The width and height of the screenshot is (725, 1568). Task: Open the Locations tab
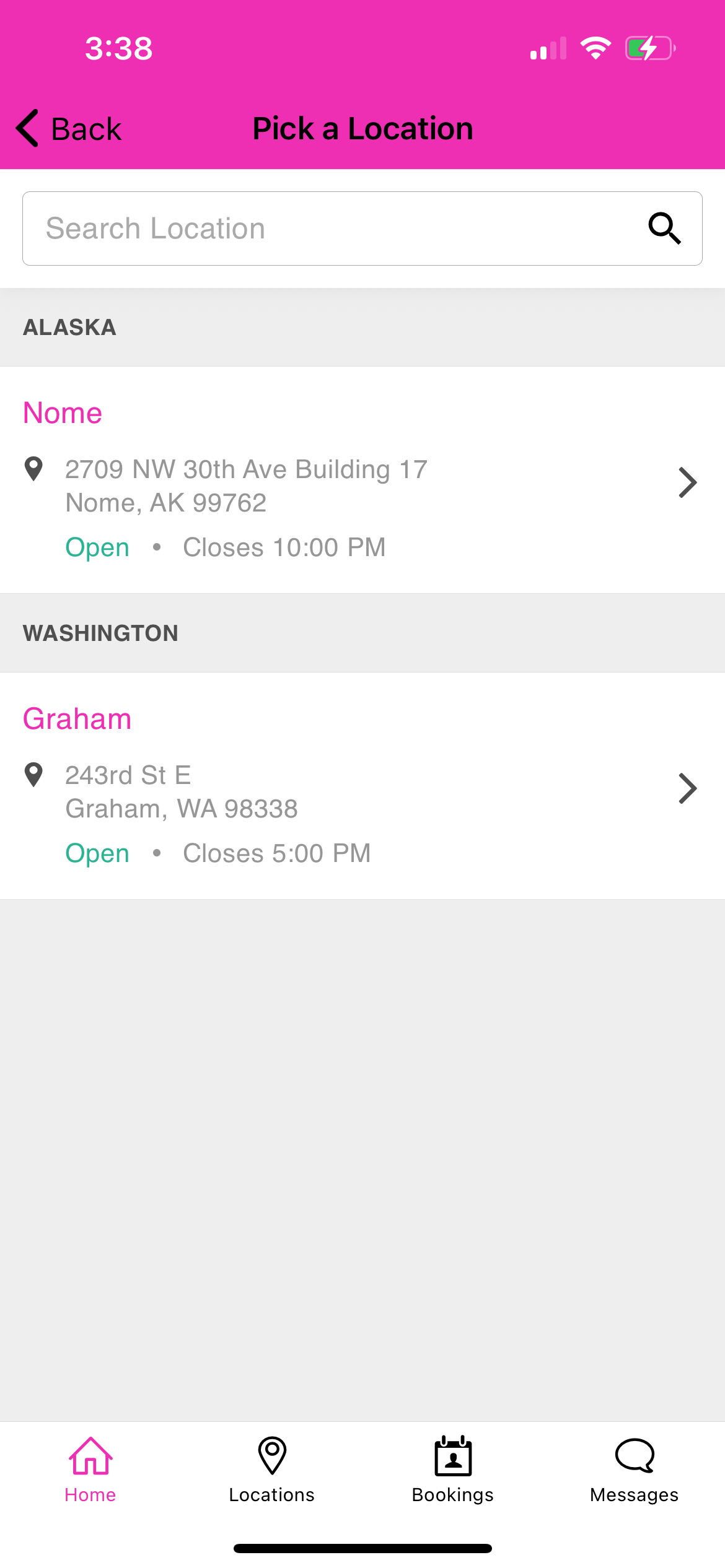tap(271, 1469)
